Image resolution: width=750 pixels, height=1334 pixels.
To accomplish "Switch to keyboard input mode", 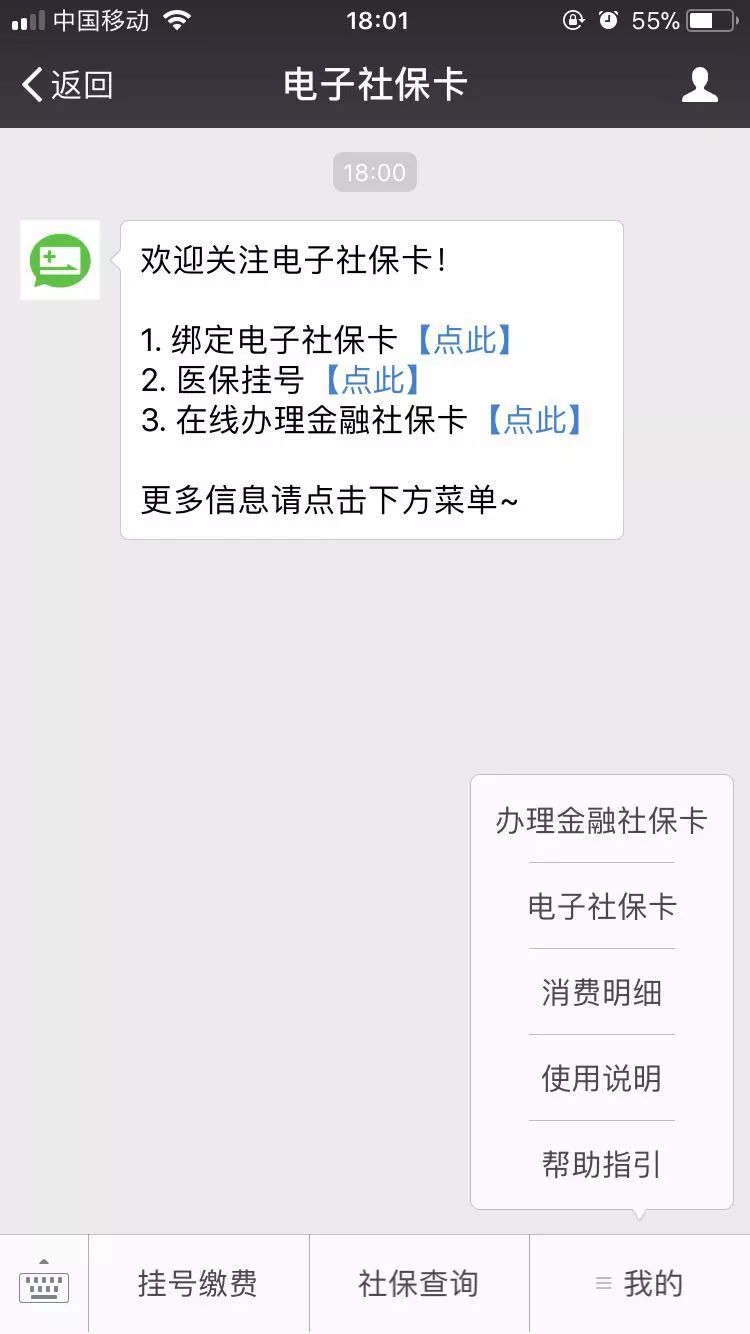I will (44, 1284).
